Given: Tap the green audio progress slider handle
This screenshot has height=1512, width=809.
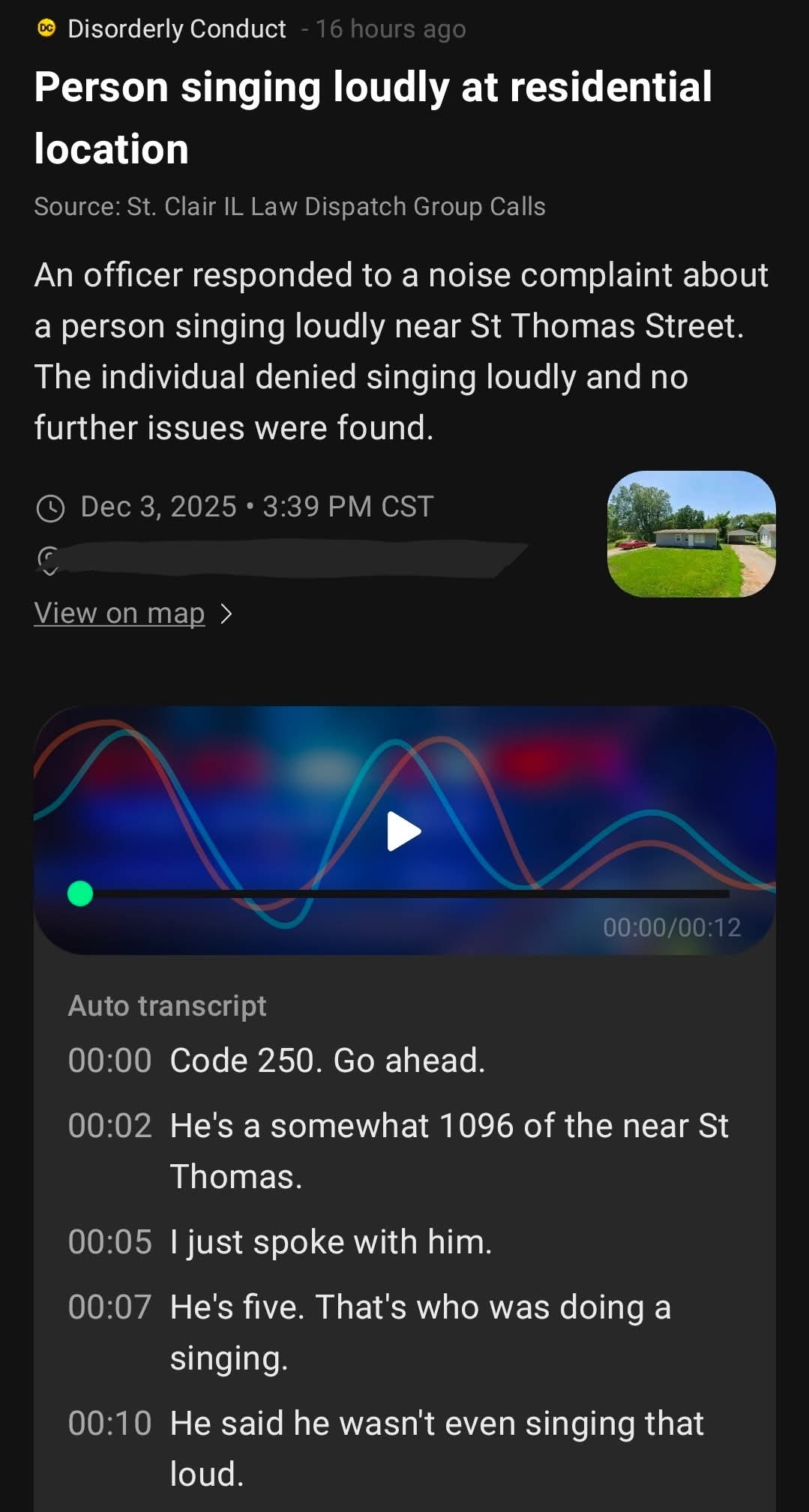Looking at the screenshot, I should pos(80,894).
